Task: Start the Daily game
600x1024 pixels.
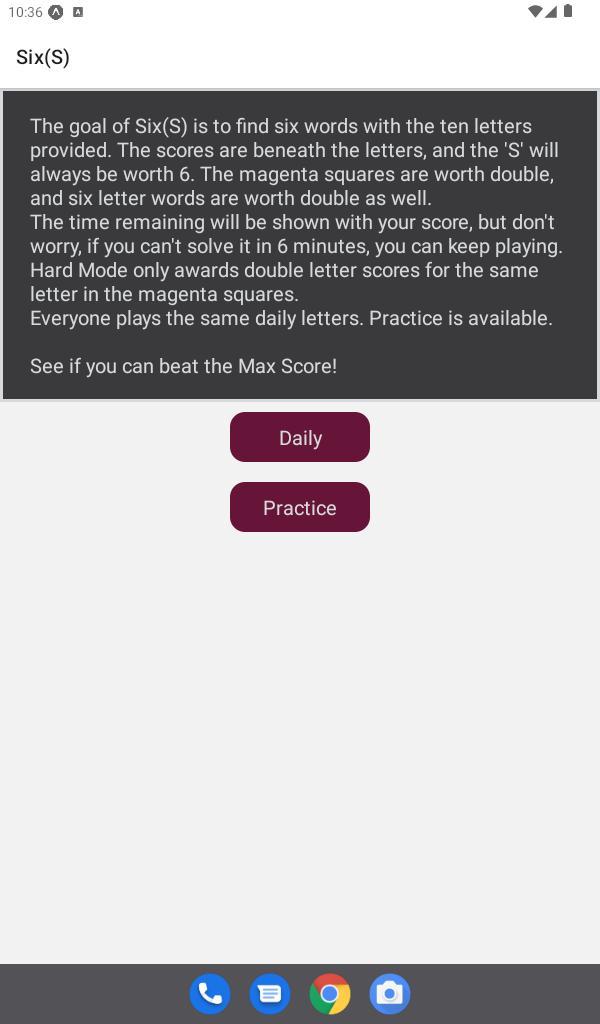Action: pos(300,437)
